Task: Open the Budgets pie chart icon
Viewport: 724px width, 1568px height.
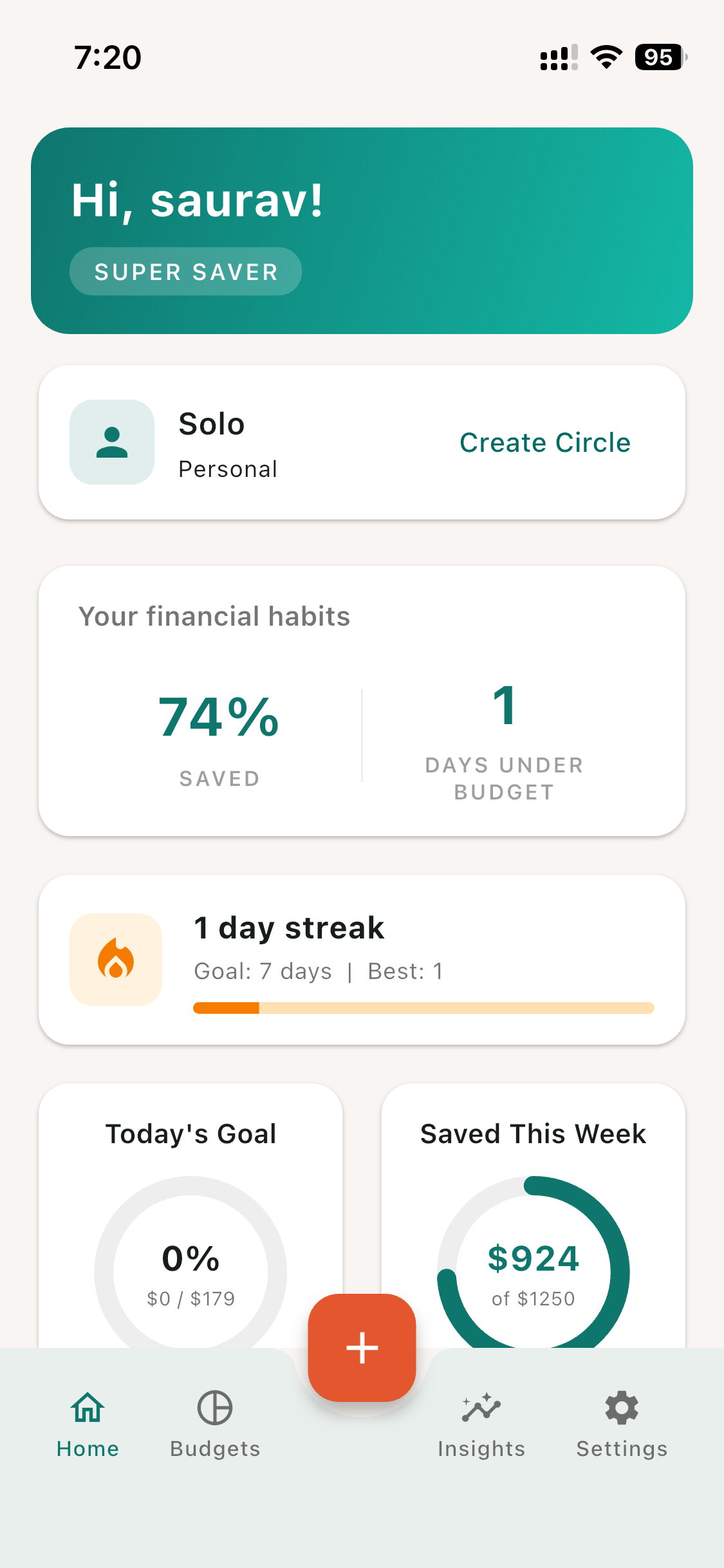Action: tap(214, 1406)
